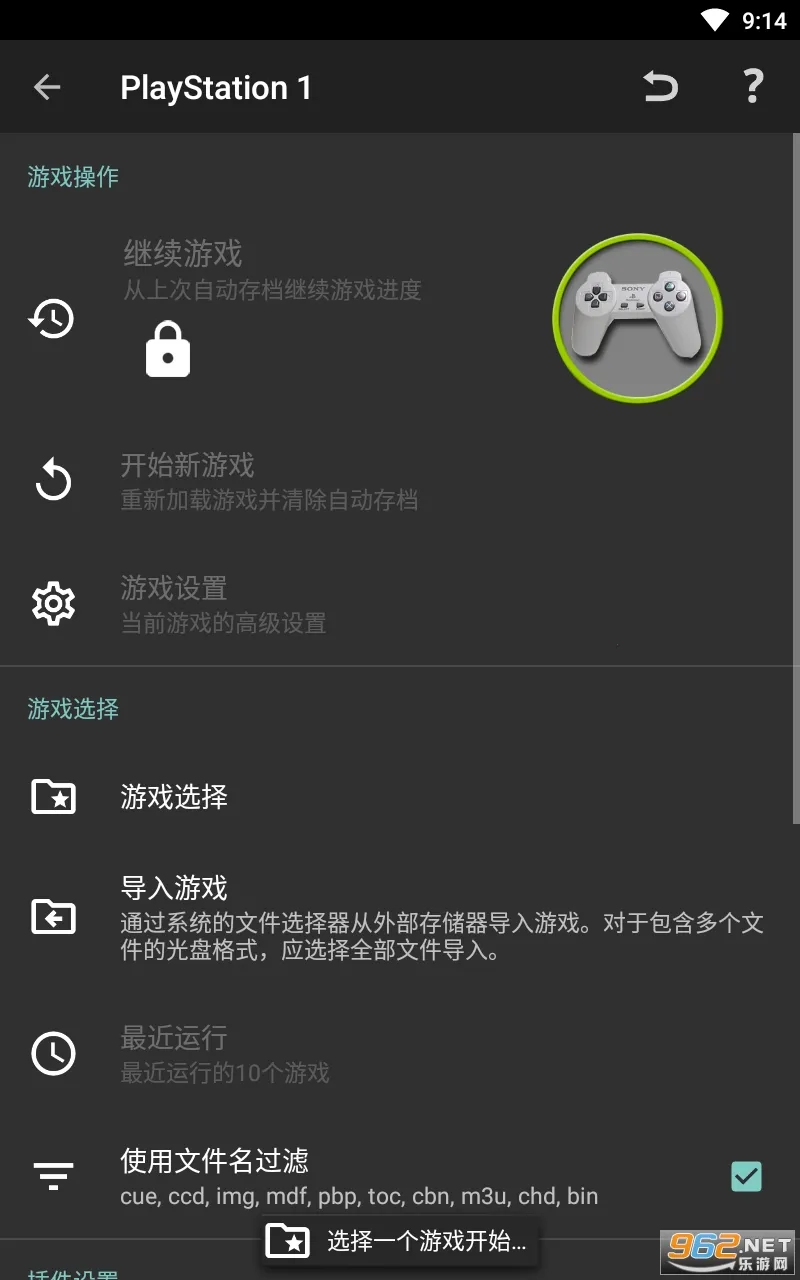Click the folder icon in the bottom toast
Viewport: 800px width, 1280px height.
click(x=289, y=1240)
